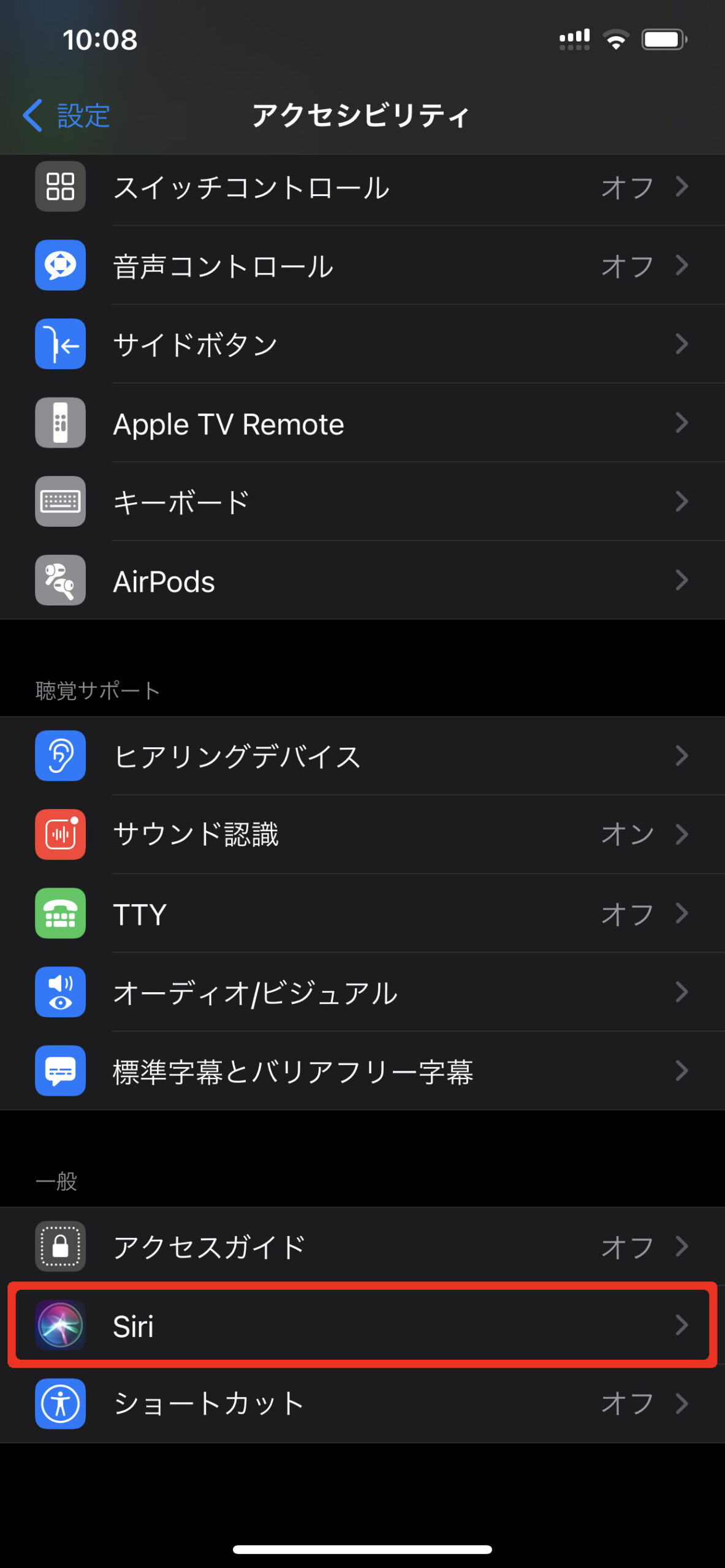Open the Siri accessibility row
The height and width of the screenshot is (1568, 725).
362,1325
